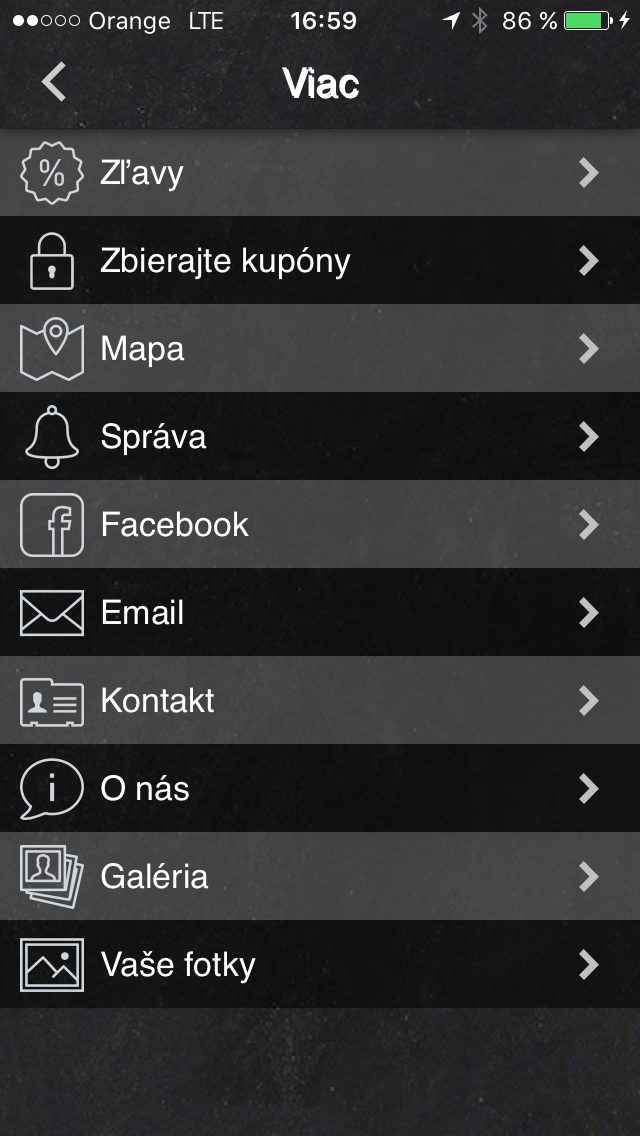Open the Zľavy discounts row

[x=320, y=172]
